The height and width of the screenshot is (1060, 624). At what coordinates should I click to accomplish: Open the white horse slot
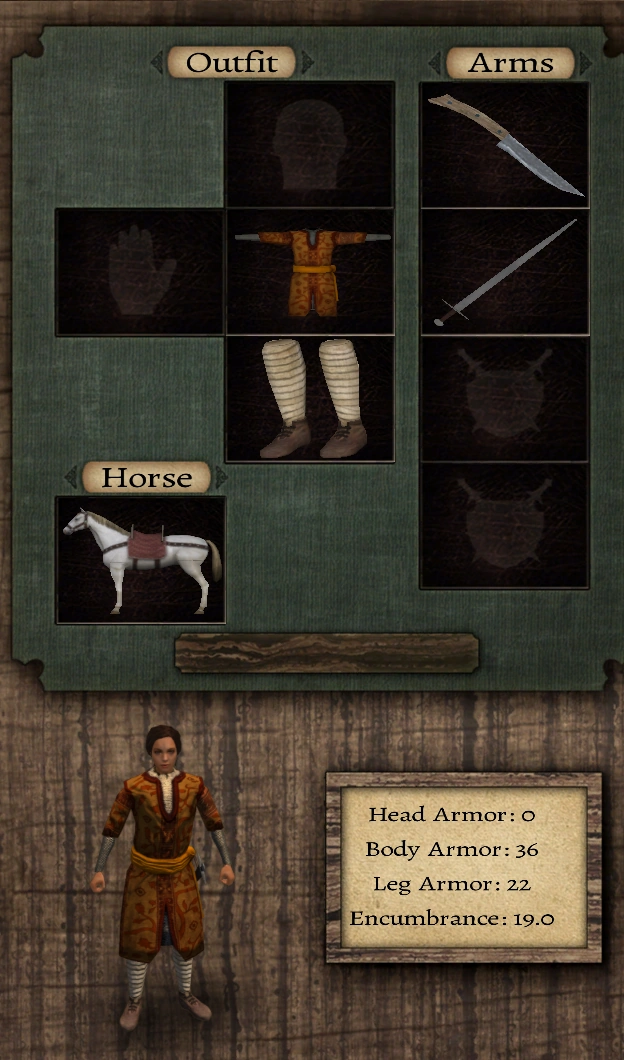click(140, 559)
